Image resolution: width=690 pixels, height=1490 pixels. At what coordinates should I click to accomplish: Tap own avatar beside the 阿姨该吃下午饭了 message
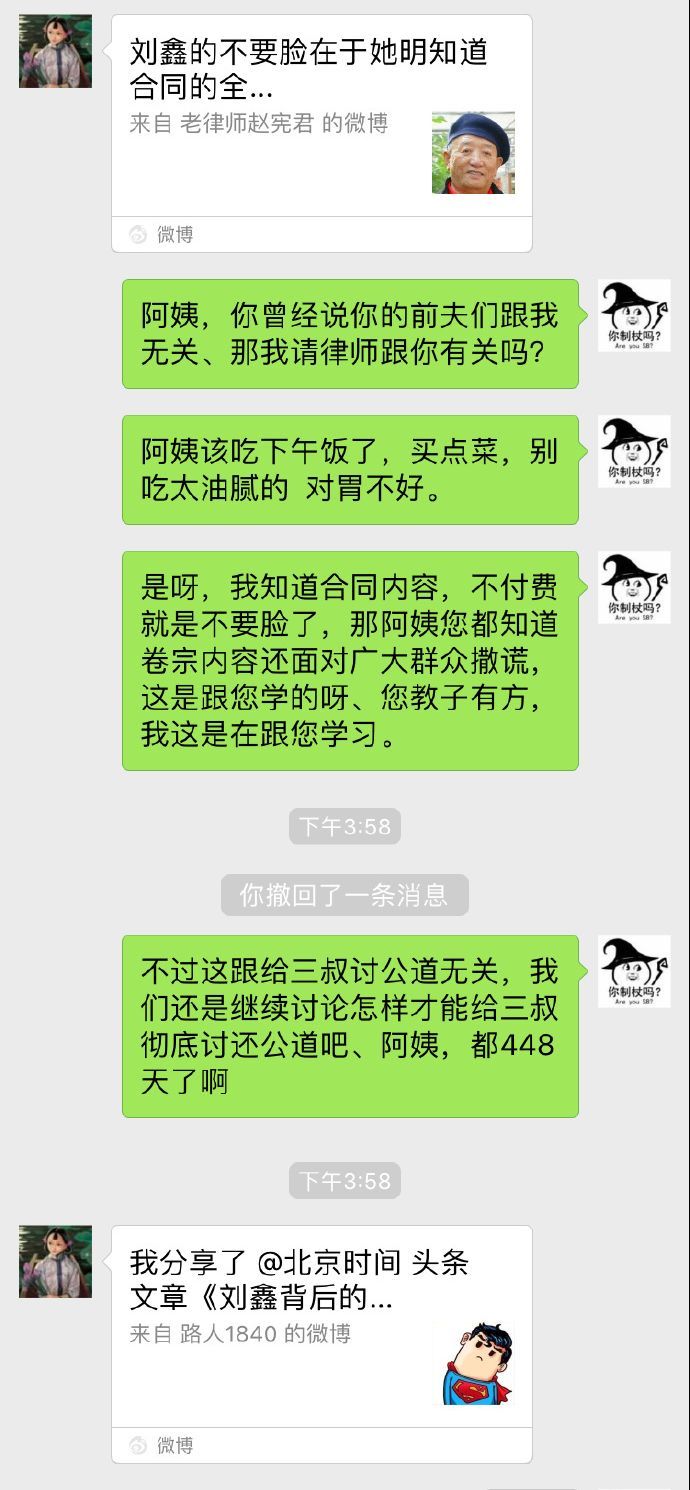pos(634,452)
